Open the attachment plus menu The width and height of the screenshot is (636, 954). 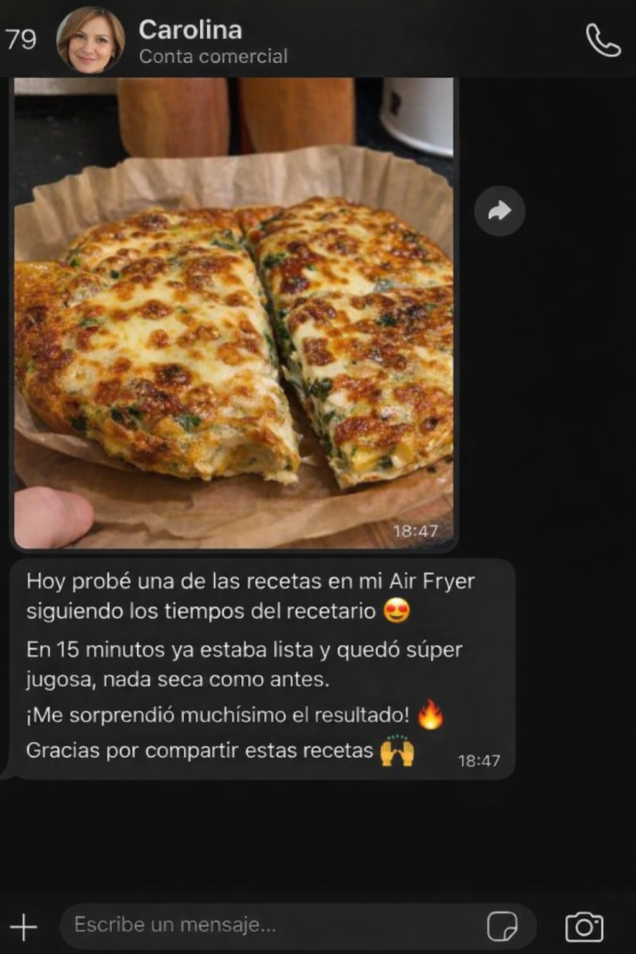pos(23,926)
